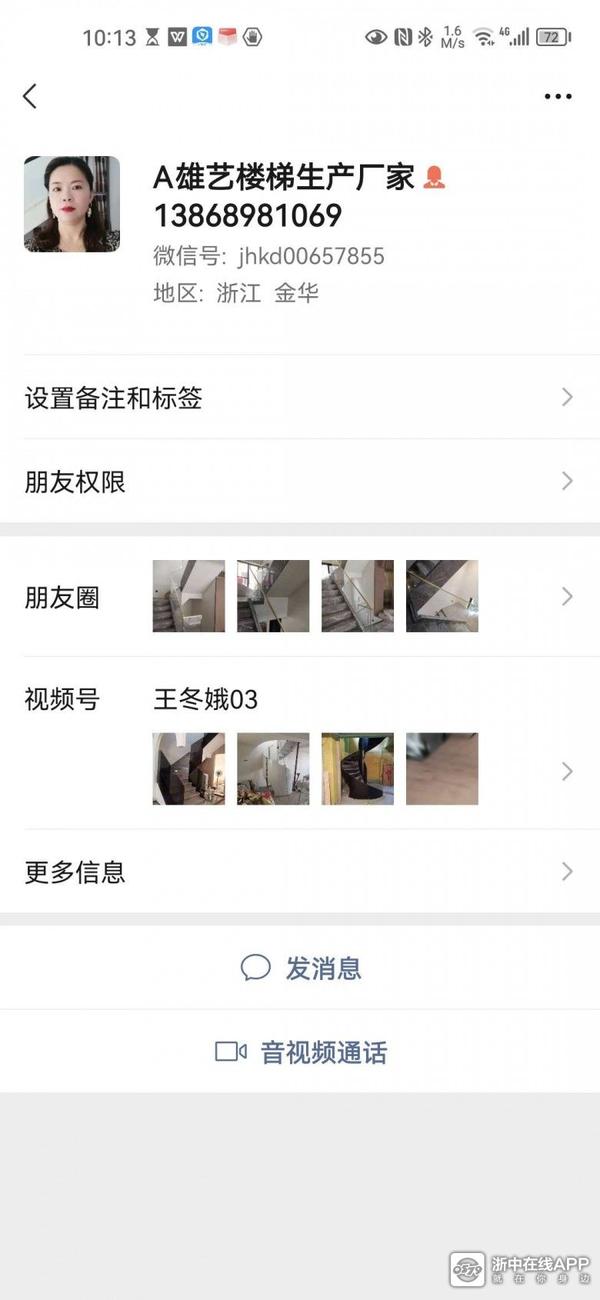Open the 视频号 channel 王冬娥03
600x1300 pixels.
pyautogui.click(x=300, y=745)
